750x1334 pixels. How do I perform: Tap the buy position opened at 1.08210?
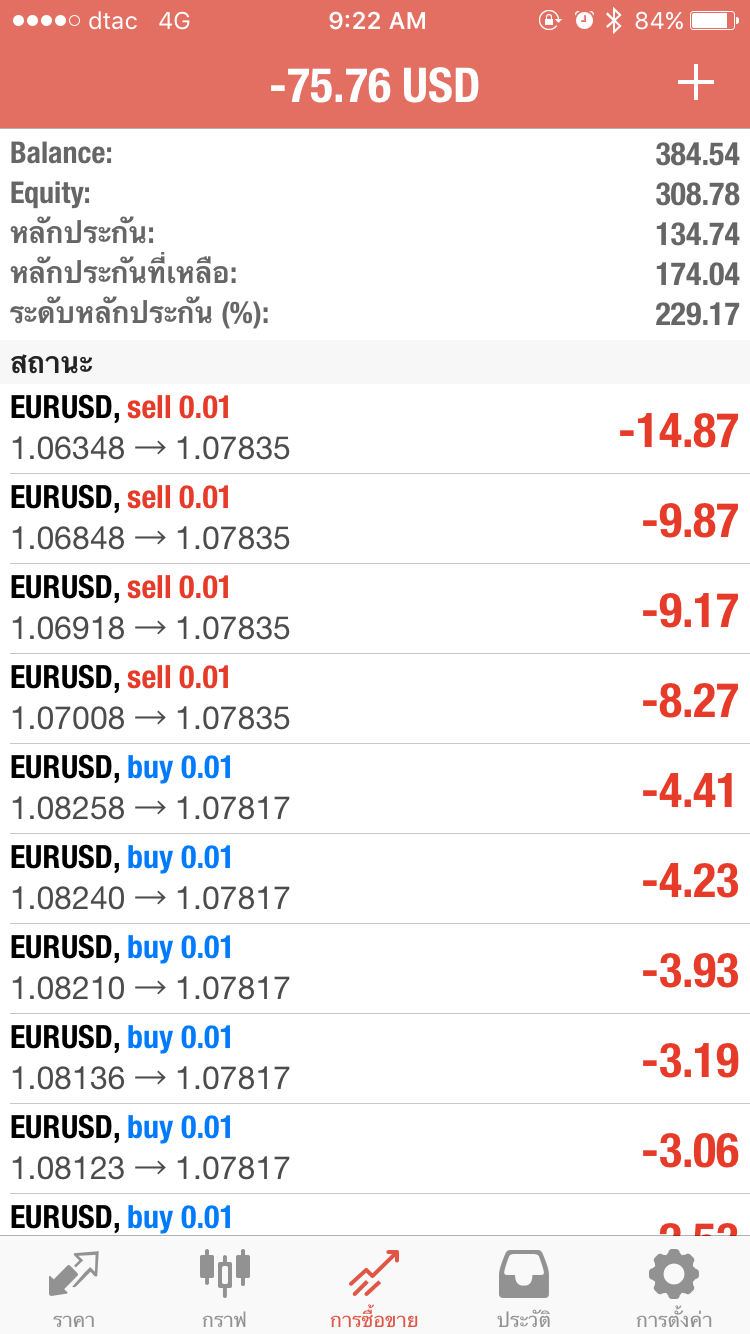pyautogui.click(x=375, y=969)
